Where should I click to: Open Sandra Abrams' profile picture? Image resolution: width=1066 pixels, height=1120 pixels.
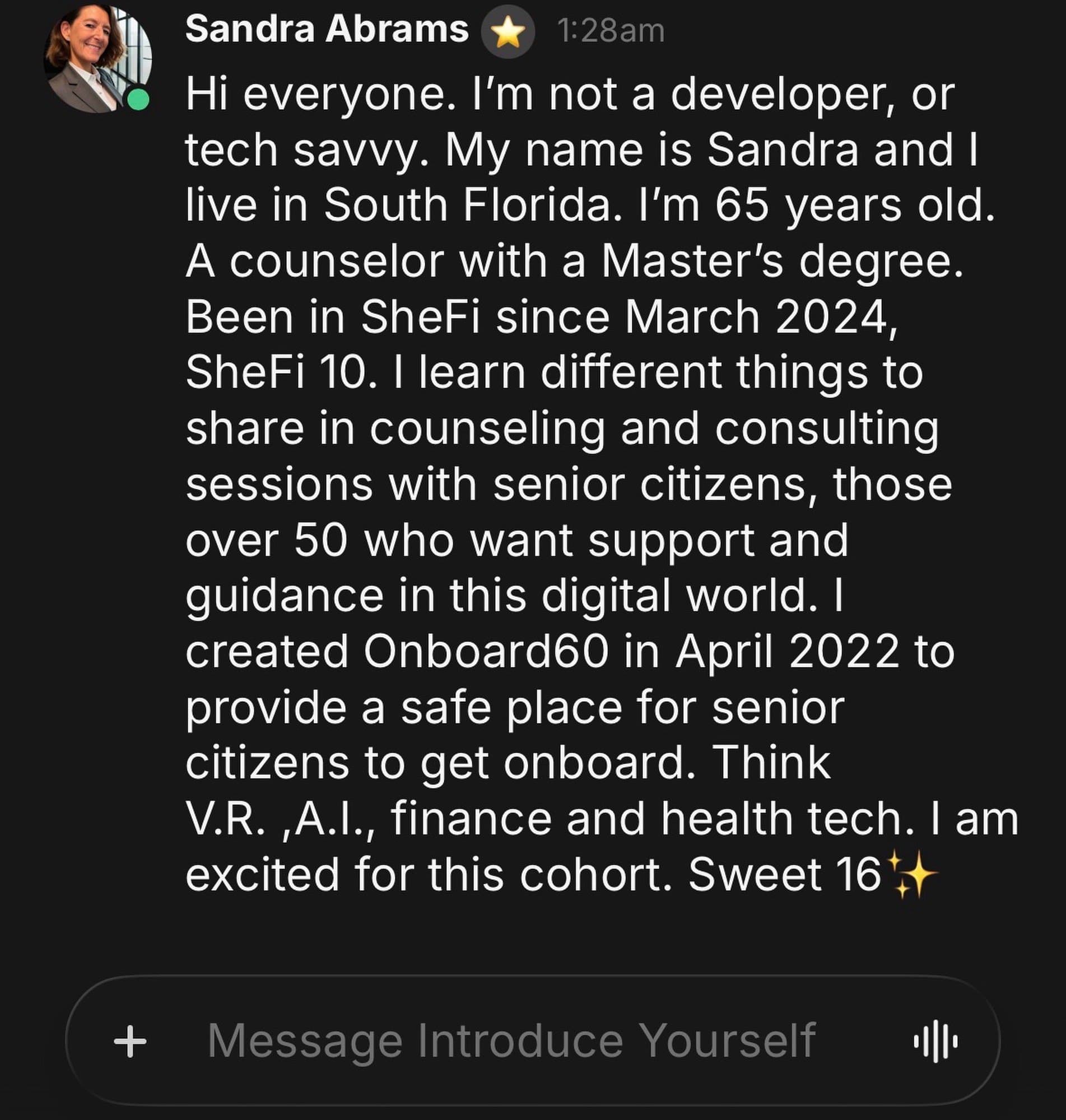(97, 58)
